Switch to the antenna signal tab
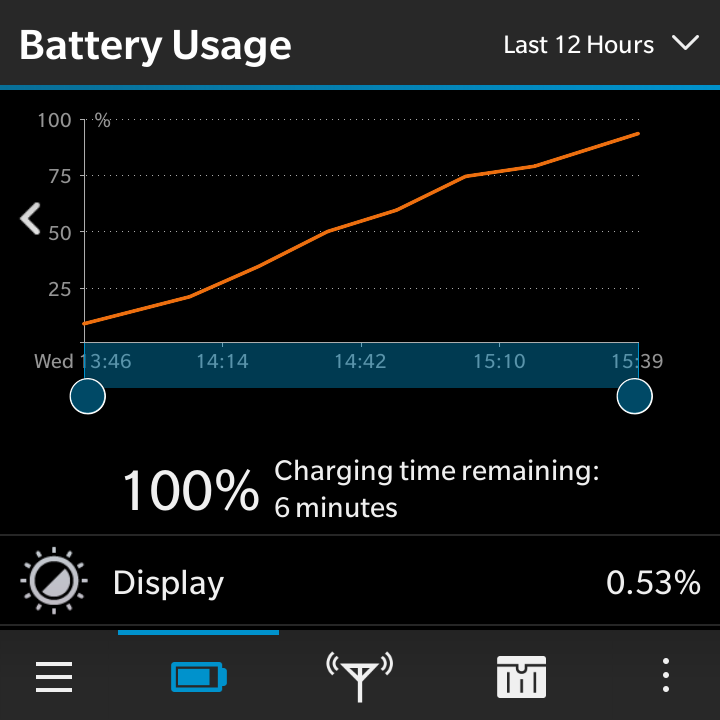Screen dimensions: 720x720 tap(360, 677)
